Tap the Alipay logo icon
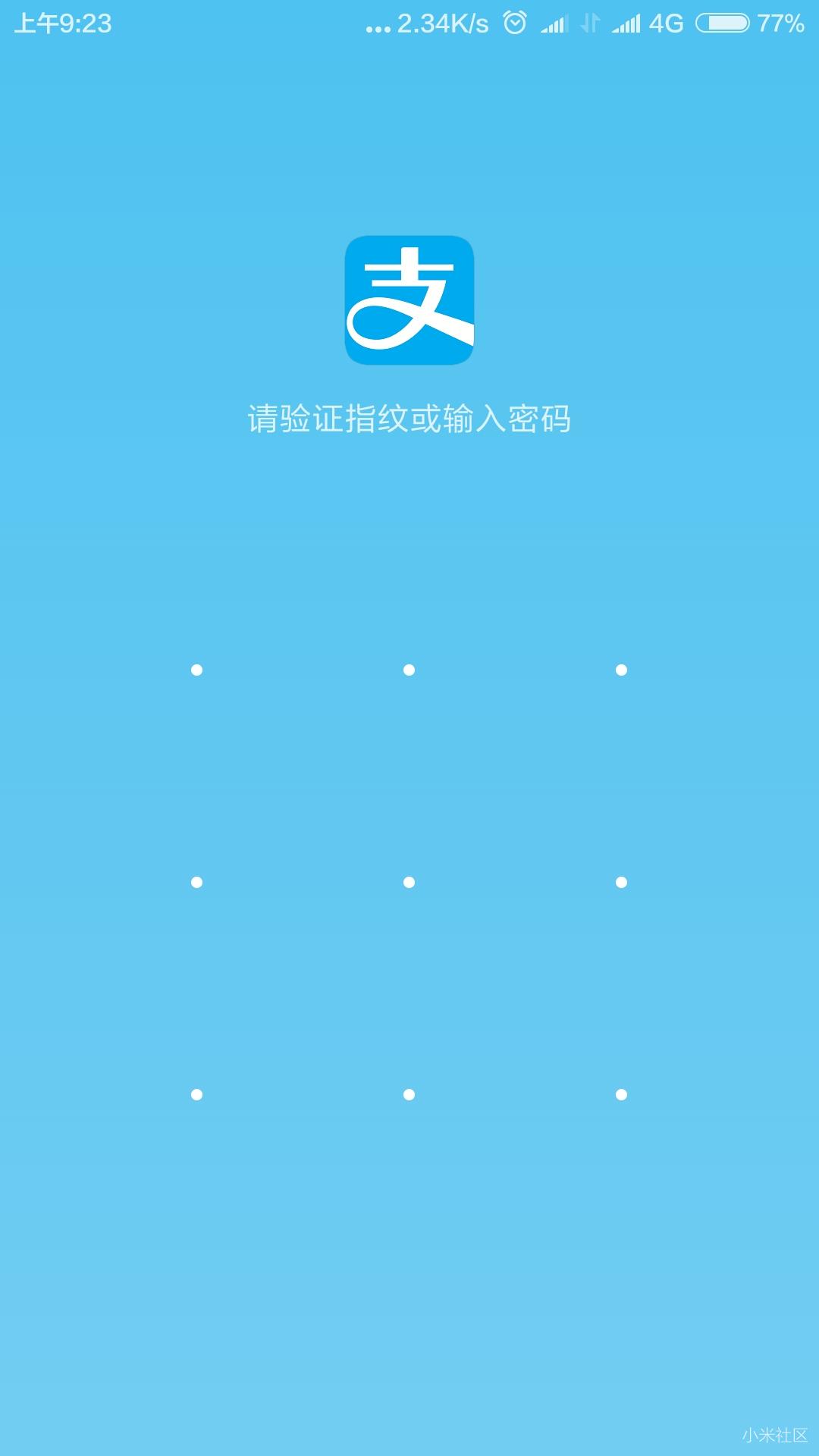The width and height of the screenshot is (819, 1456). point(409,302)
